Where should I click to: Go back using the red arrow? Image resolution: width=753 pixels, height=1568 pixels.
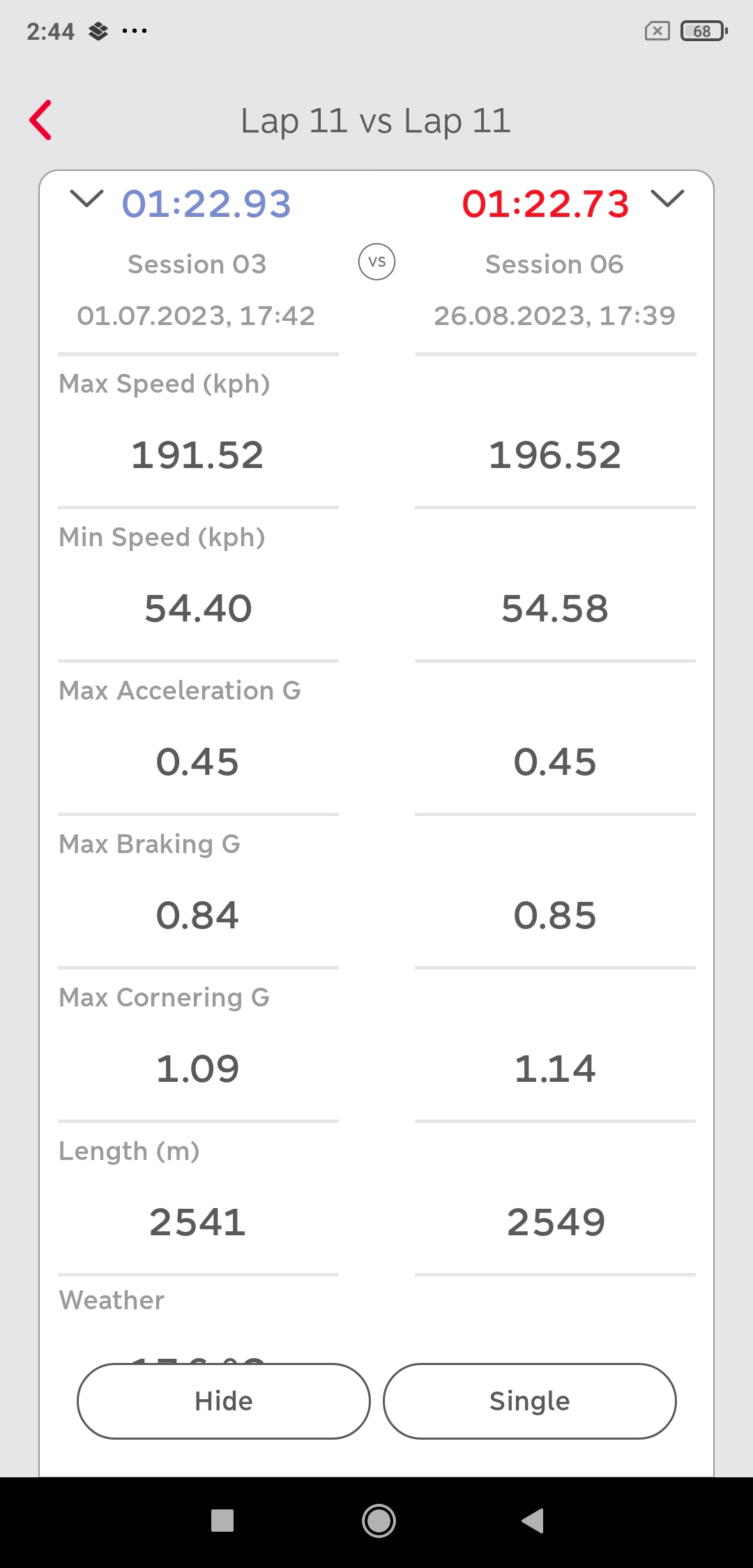pos(40,120)
